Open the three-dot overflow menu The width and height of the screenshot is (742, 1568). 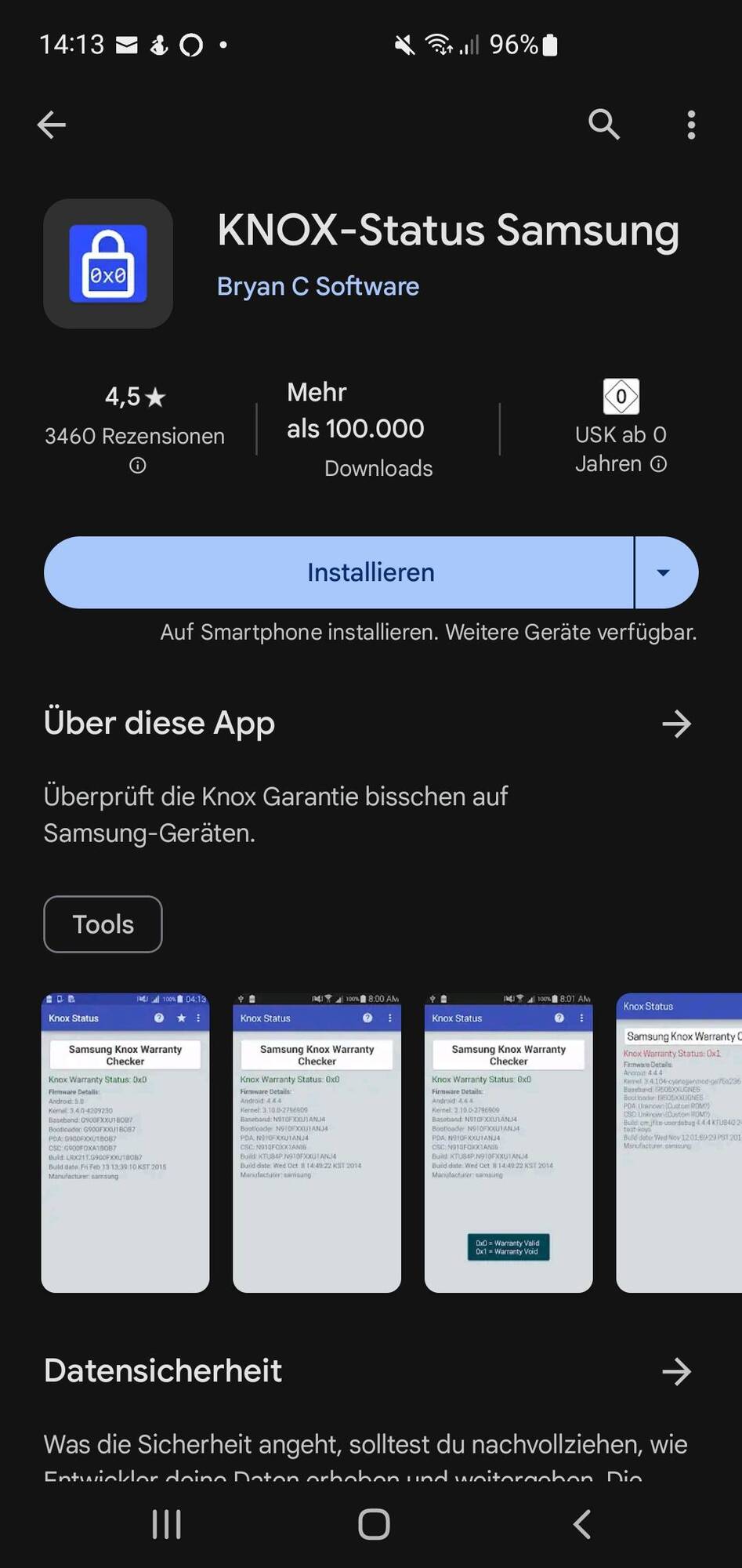click(x=690, y=125)
